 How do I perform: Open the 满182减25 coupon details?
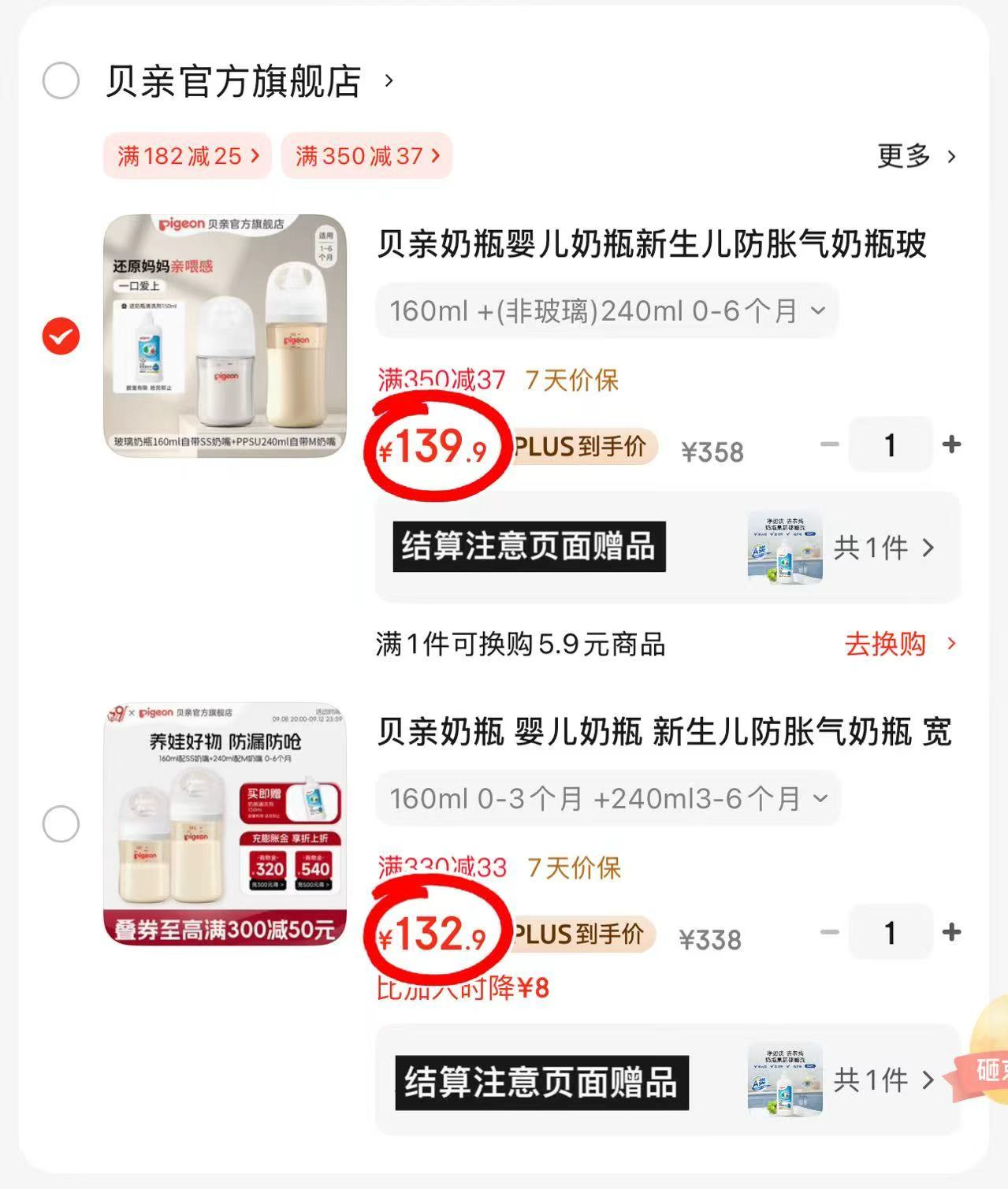click(187, 156)
